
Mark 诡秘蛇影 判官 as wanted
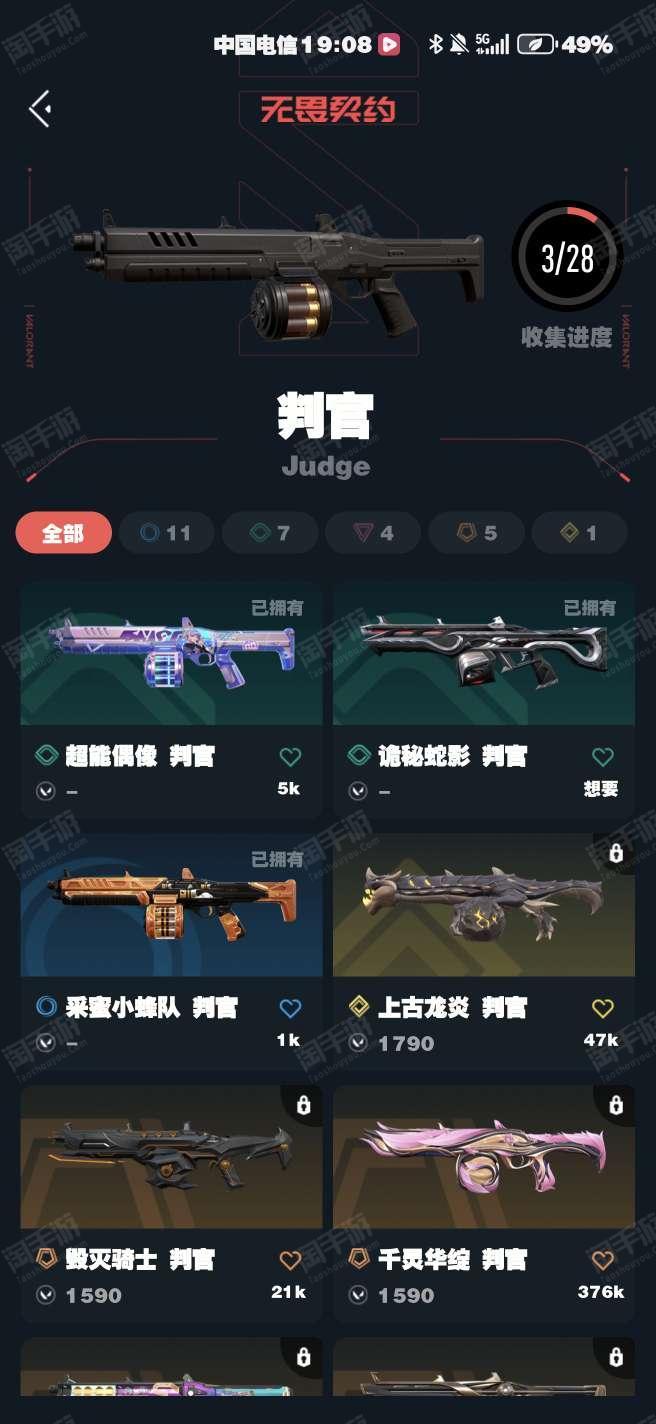pyautogui.click(x=602, y=757)
